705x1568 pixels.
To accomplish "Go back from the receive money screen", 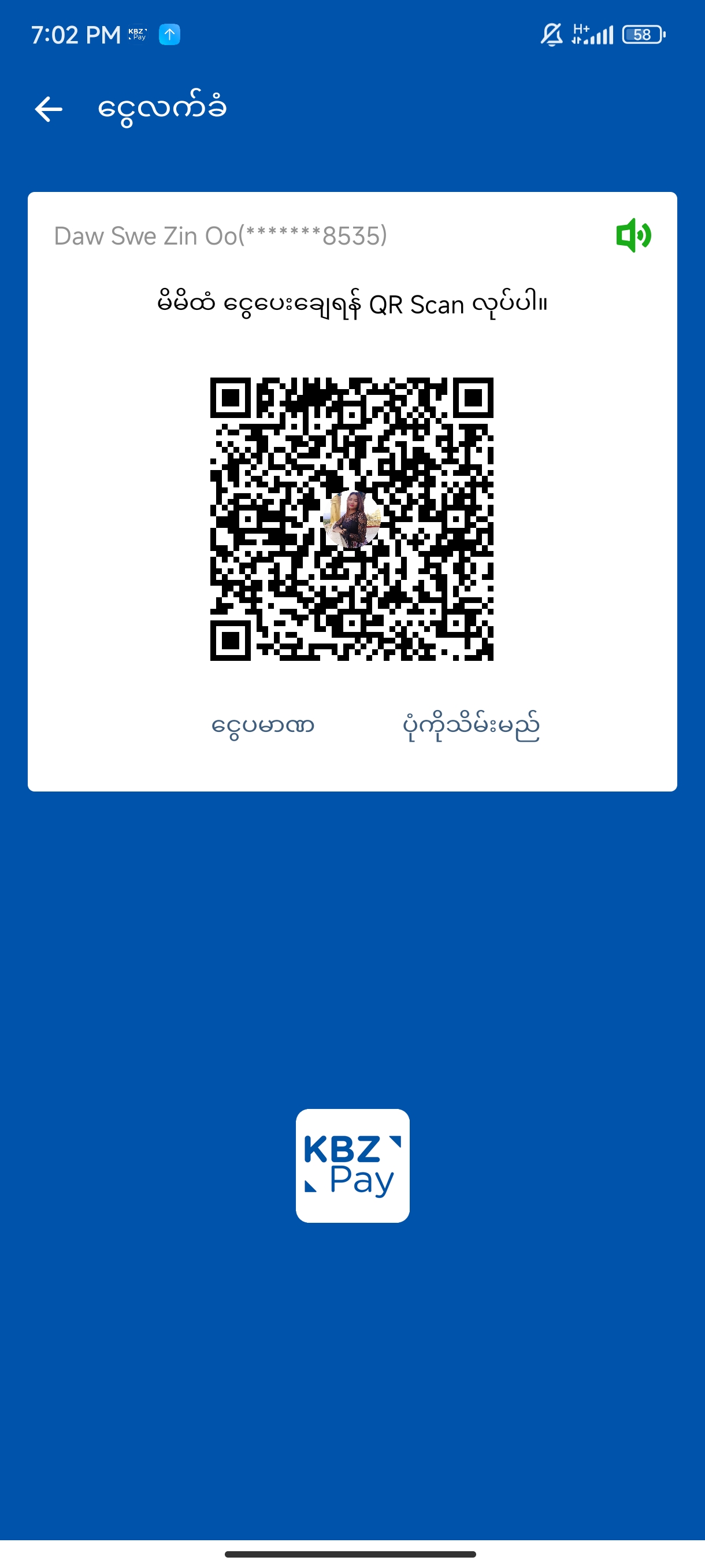I will click(49, 110).
